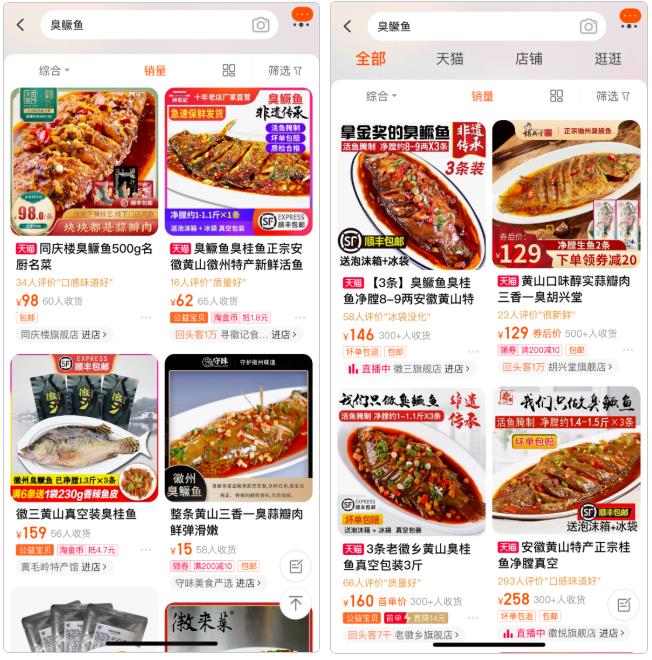
Task: Visit the 黄毛岭特产馆 shop
Action: [x=65, y=567]
